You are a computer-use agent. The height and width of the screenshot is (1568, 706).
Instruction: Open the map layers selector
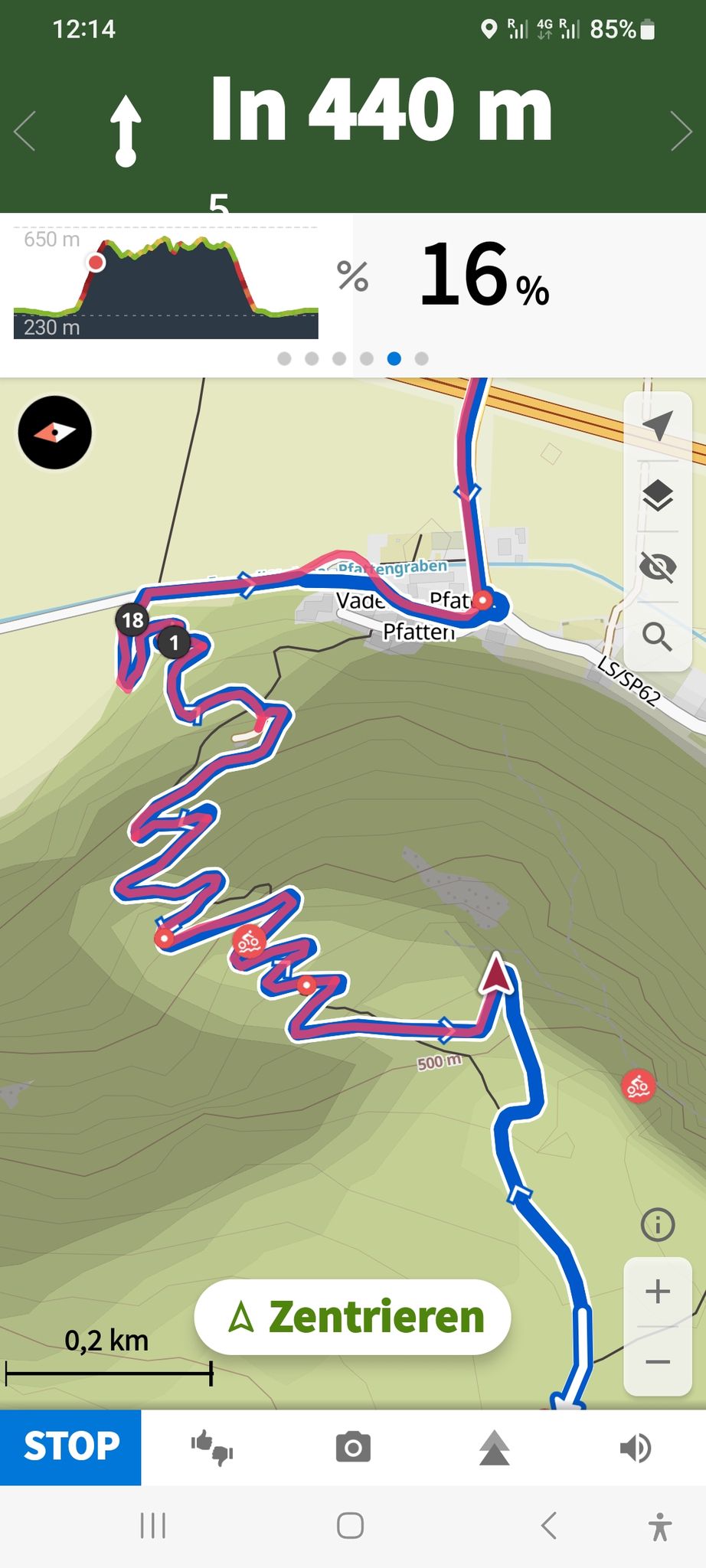[x=658, y=496]
